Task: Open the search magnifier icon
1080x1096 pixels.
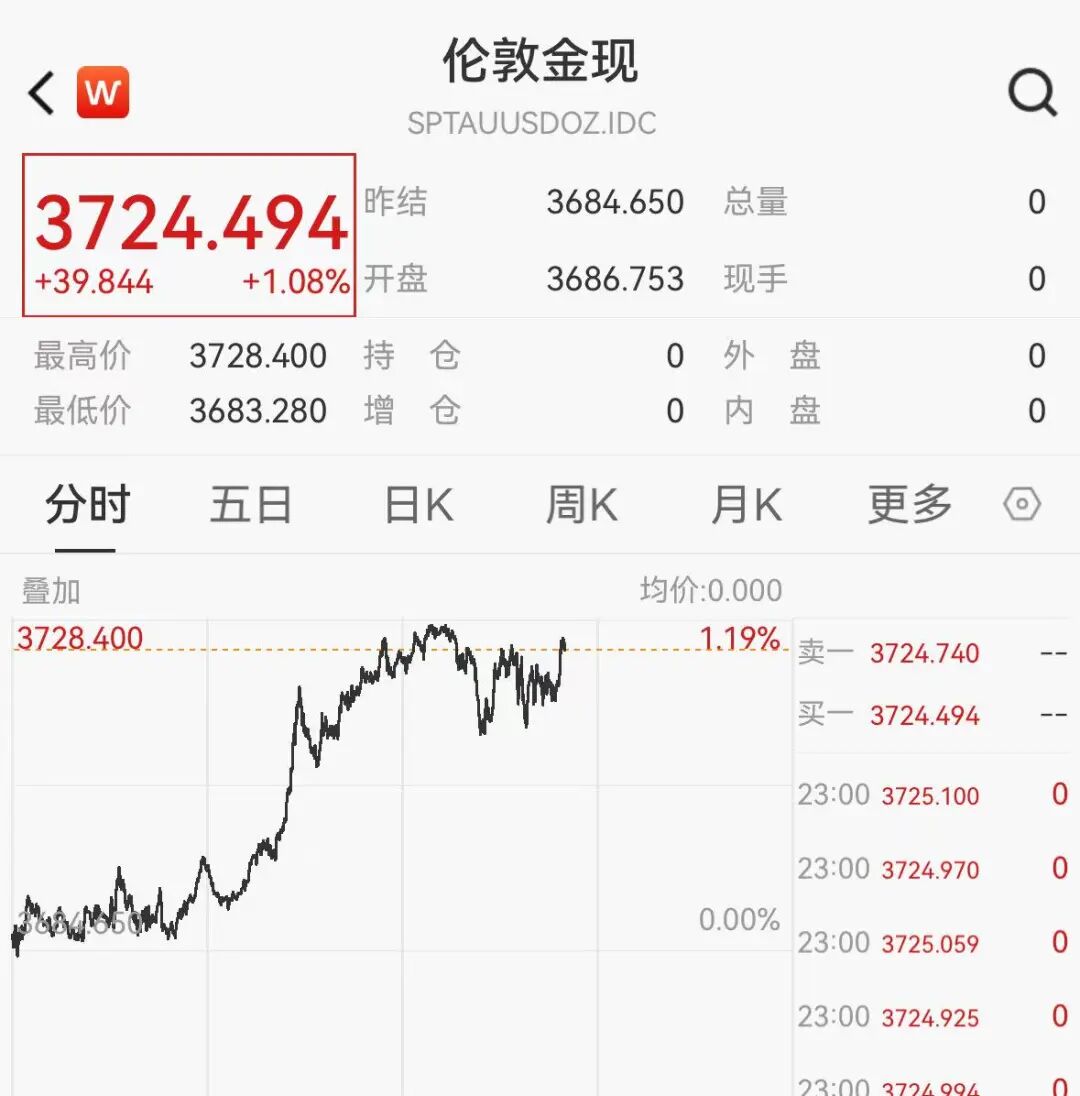Action: tap(1031, 93)
